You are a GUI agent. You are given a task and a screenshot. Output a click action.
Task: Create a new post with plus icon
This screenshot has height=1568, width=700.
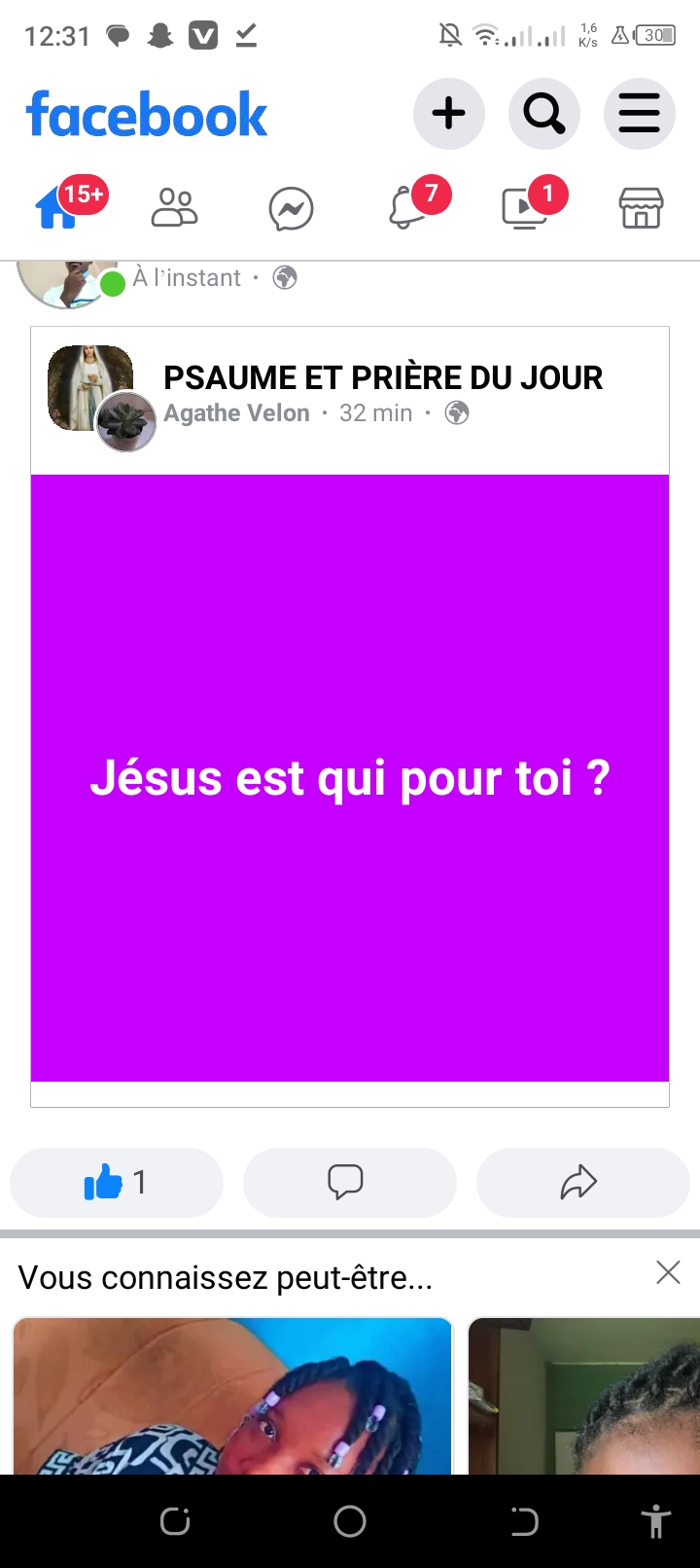tap(448, 114)
